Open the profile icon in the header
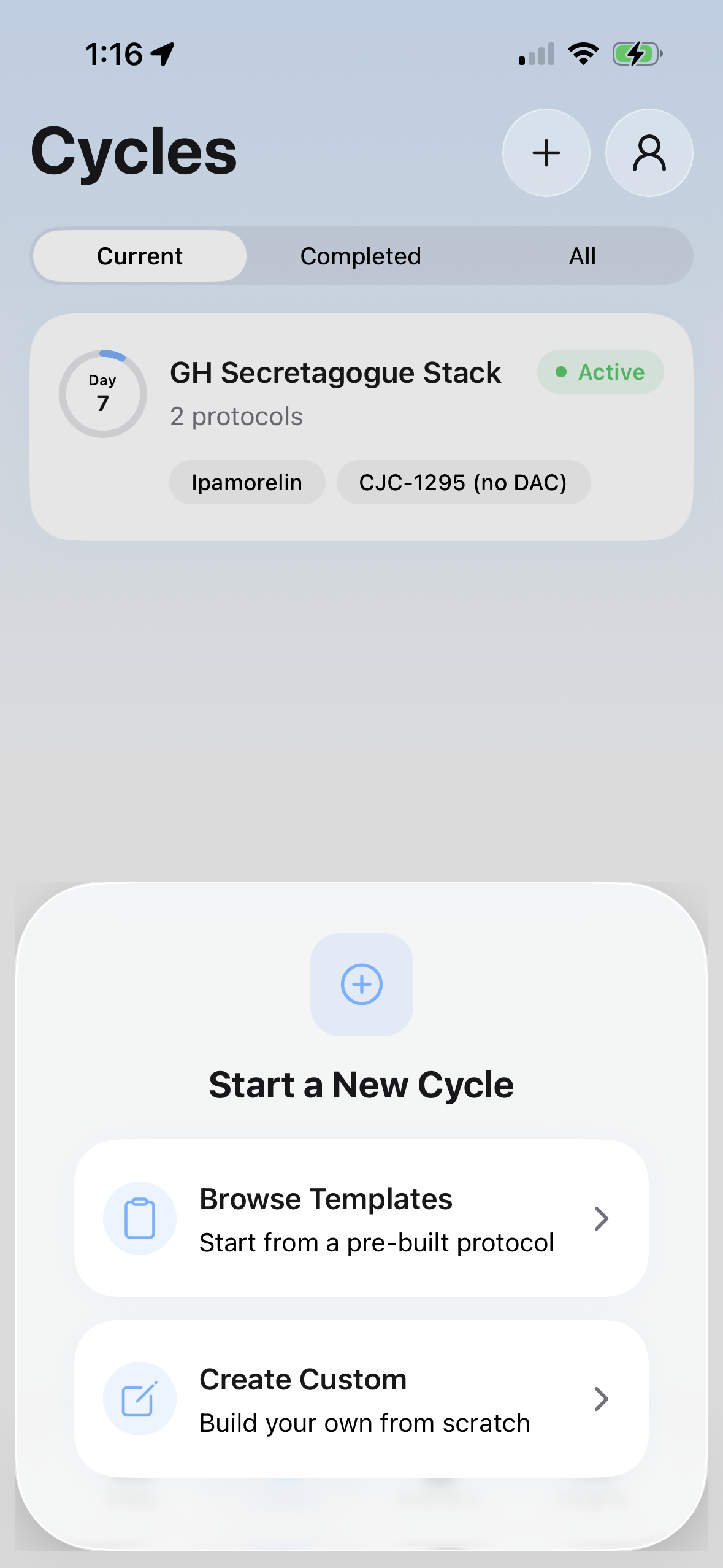Viewport: 723px width, 1568px height. point(649,153)
